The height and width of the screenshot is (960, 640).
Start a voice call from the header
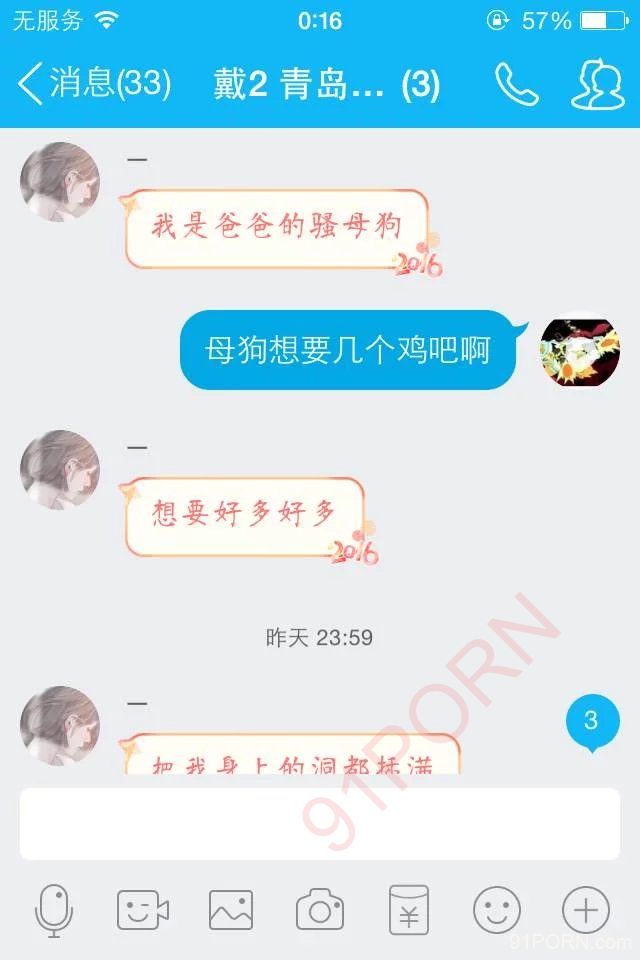pos(516,85)
